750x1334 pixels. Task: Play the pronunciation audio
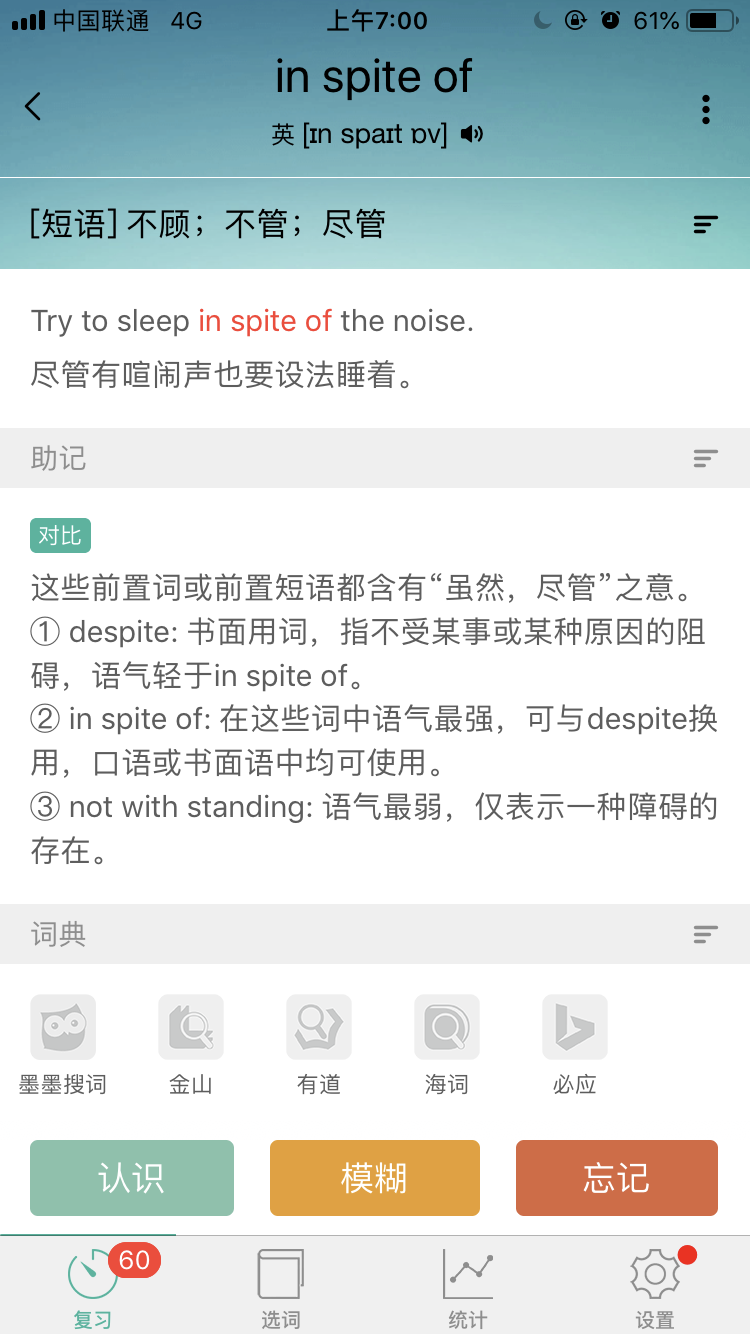pyautogui.click(x=473, y=134)
